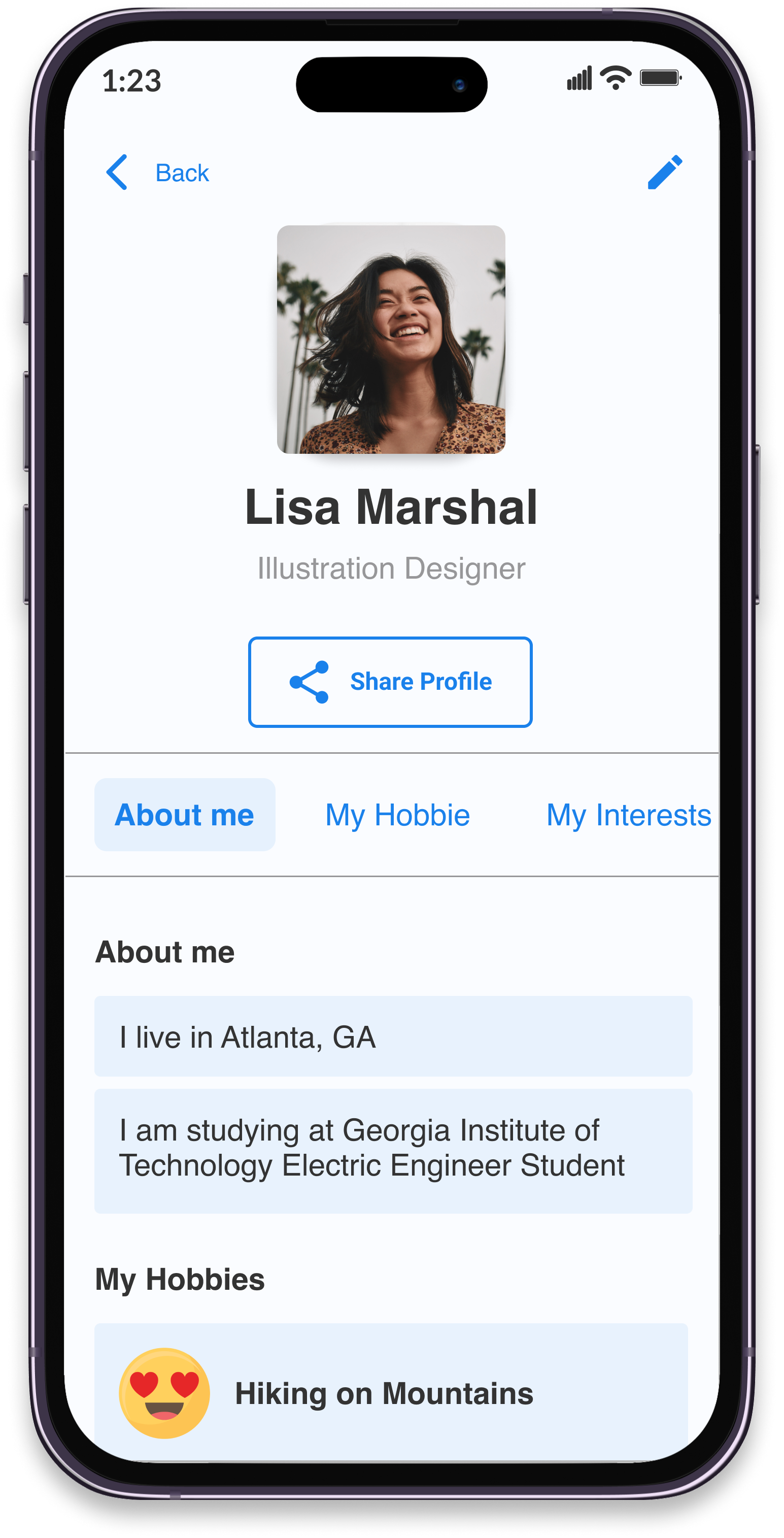Tap the pencil icon to edit profile

[665, 173]
